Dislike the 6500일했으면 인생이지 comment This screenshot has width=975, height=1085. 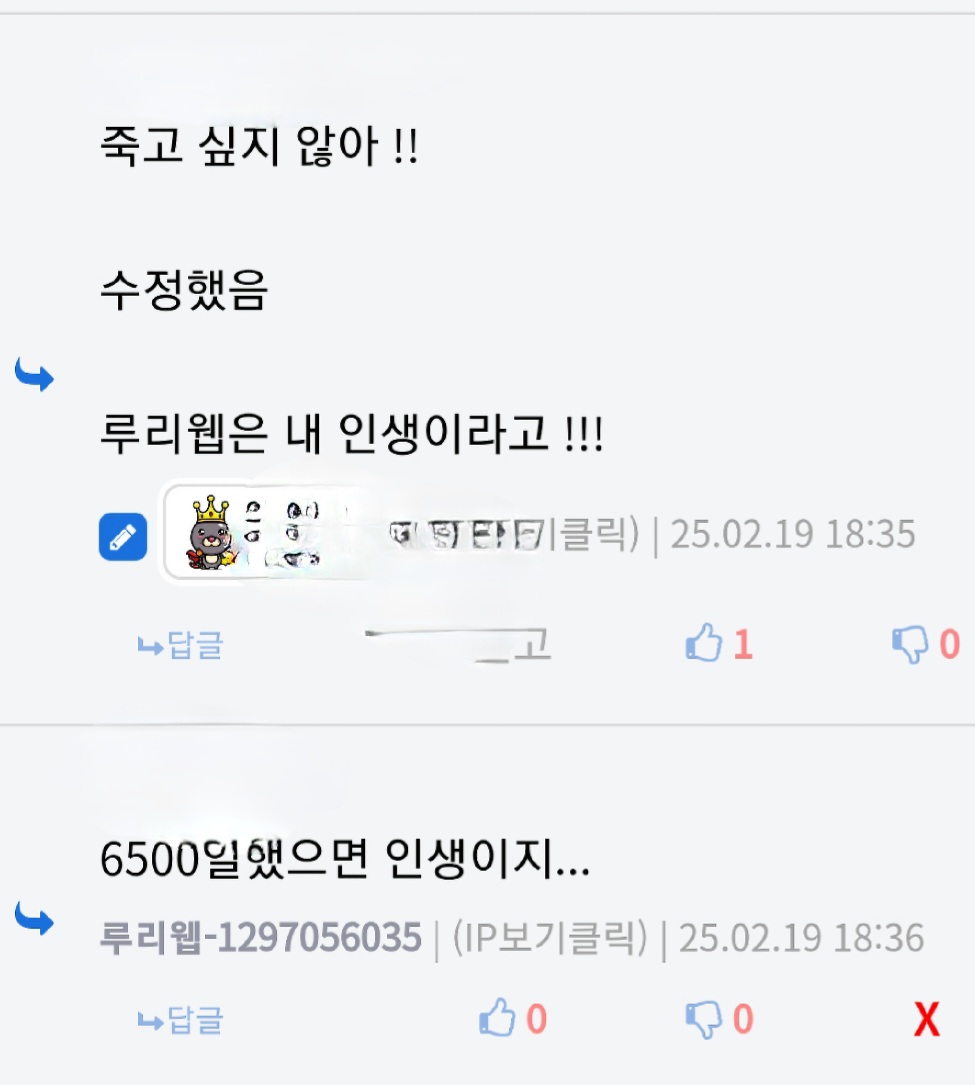click(x=718, y=1020)
